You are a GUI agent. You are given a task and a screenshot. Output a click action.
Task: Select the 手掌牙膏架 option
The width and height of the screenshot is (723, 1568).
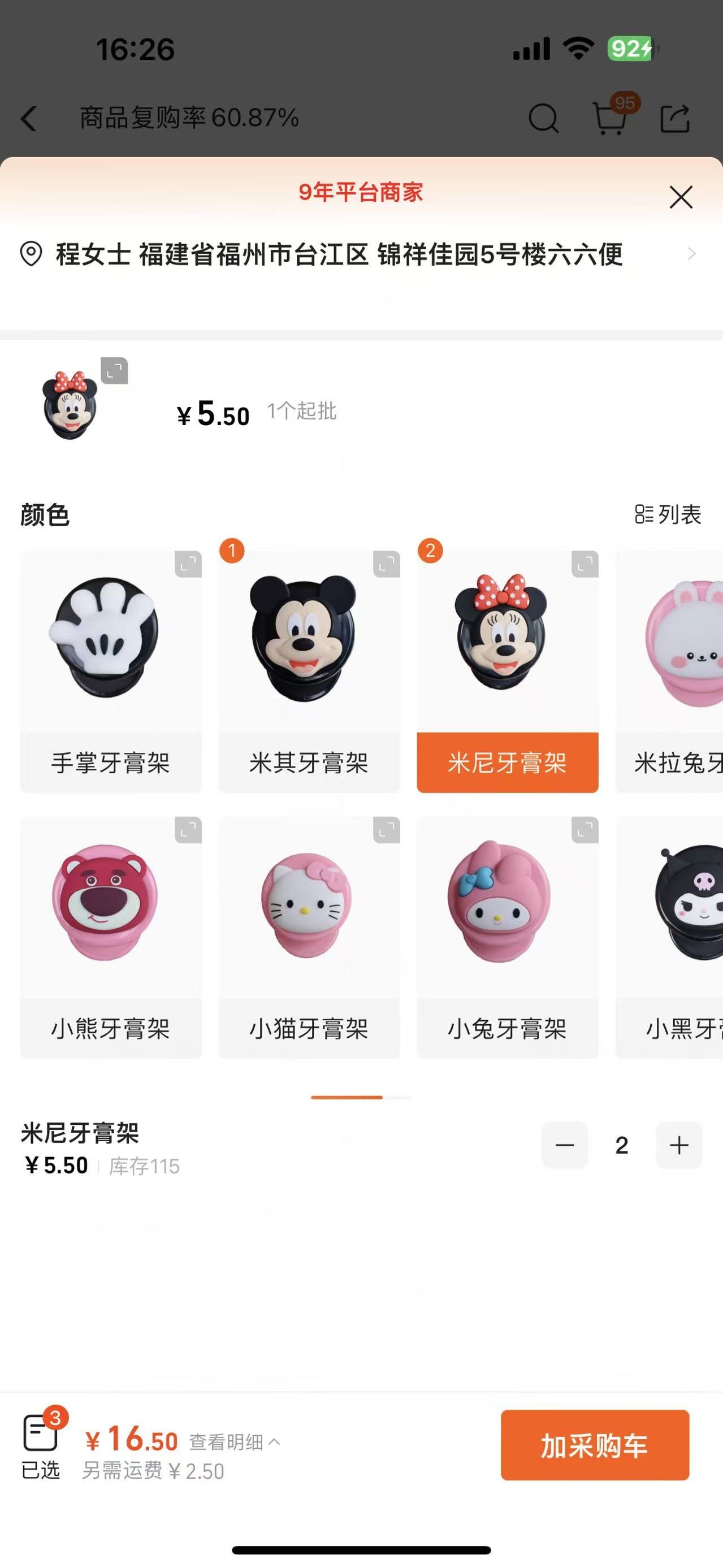tap(111, 671)
